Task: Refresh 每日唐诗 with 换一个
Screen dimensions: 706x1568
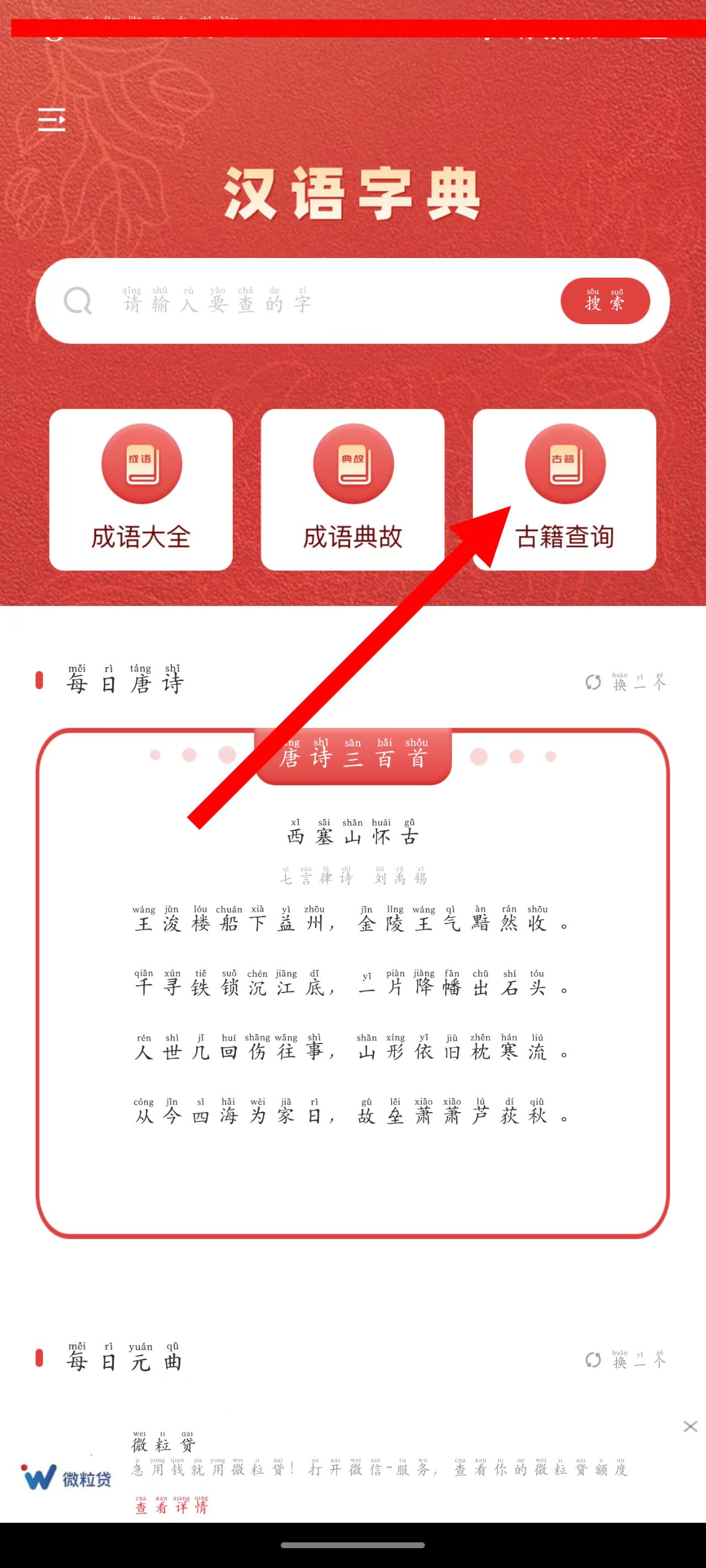Action: click(x=626, y=683)
